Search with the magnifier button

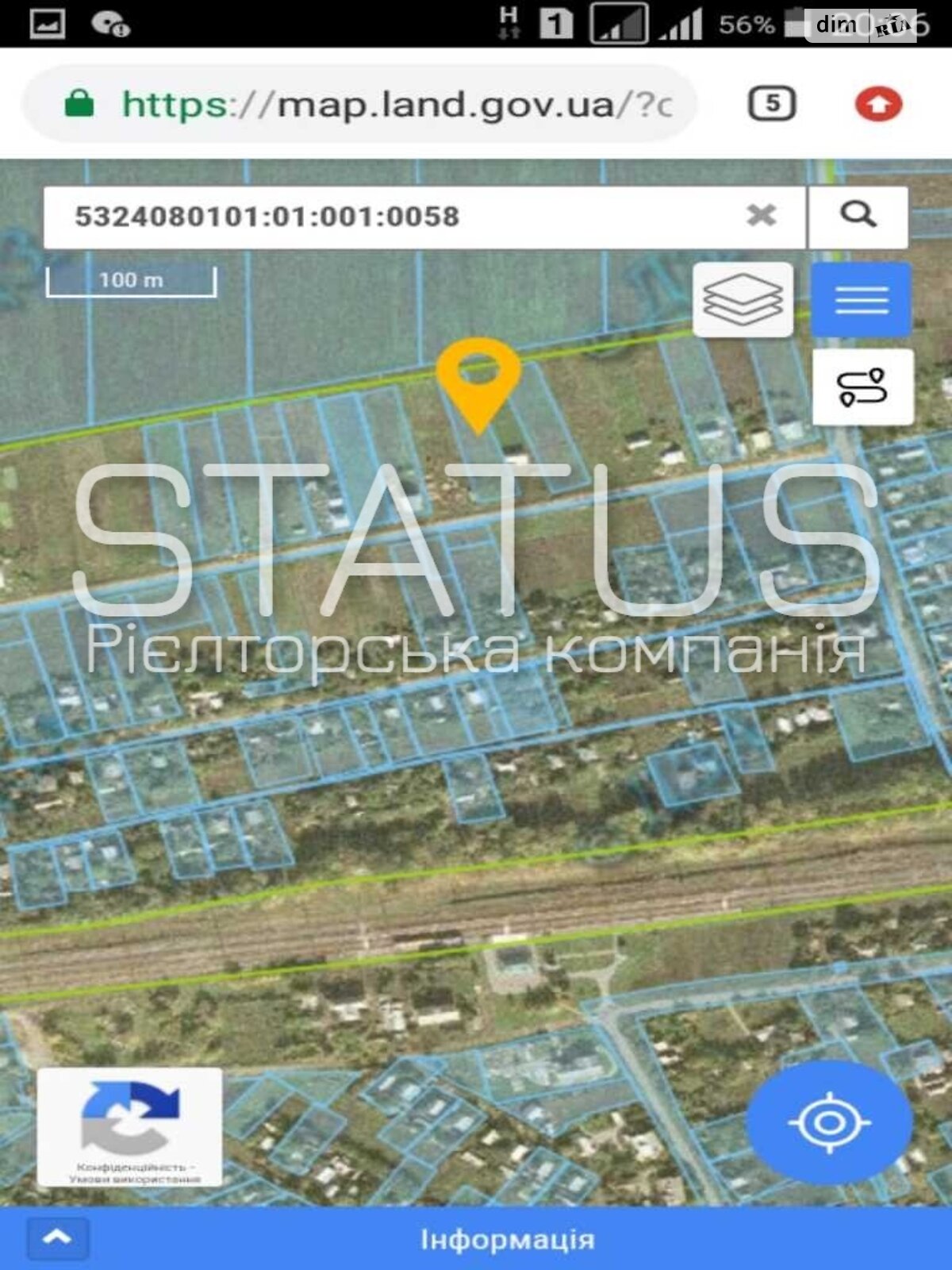click(x=858, y=215)
